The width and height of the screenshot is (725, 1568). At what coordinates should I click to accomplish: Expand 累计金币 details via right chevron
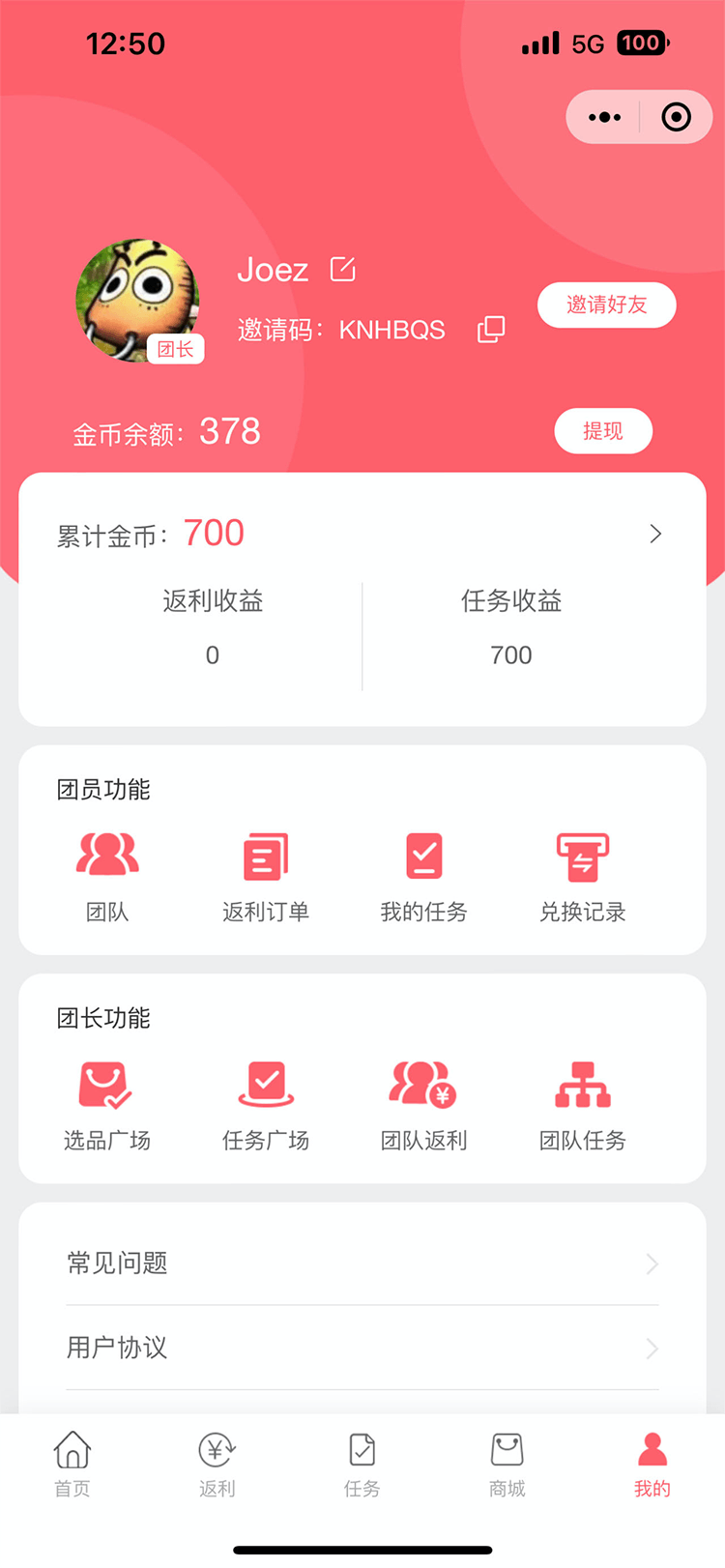point(655,533)
